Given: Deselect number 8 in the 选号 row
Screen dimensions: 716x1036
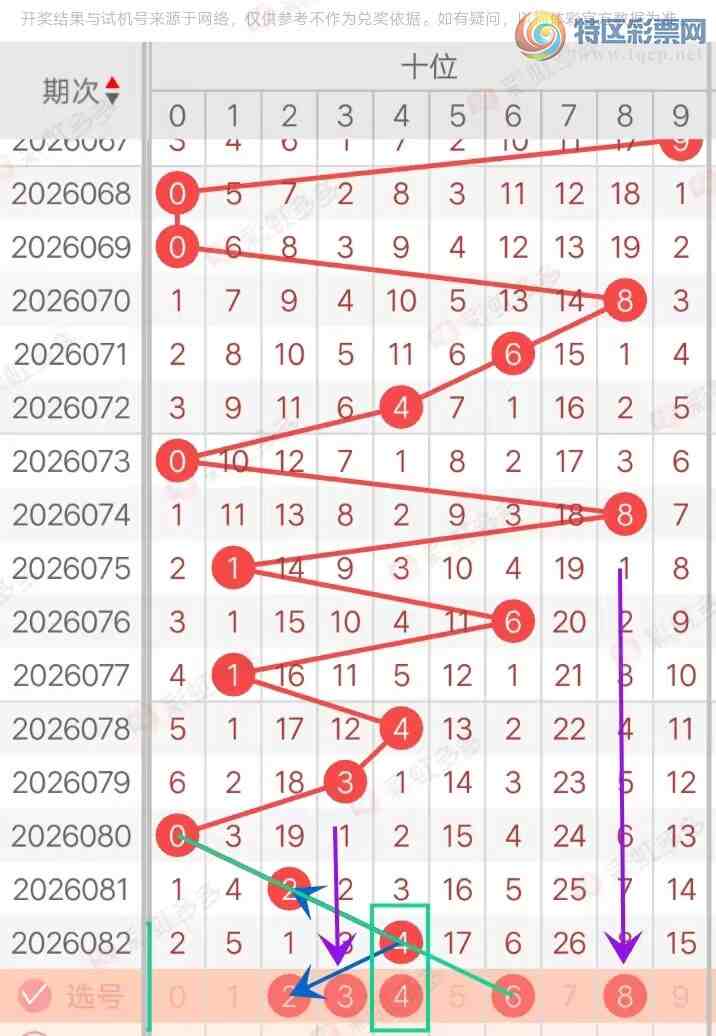Looking at the screenshot, I should coord(625,996).
